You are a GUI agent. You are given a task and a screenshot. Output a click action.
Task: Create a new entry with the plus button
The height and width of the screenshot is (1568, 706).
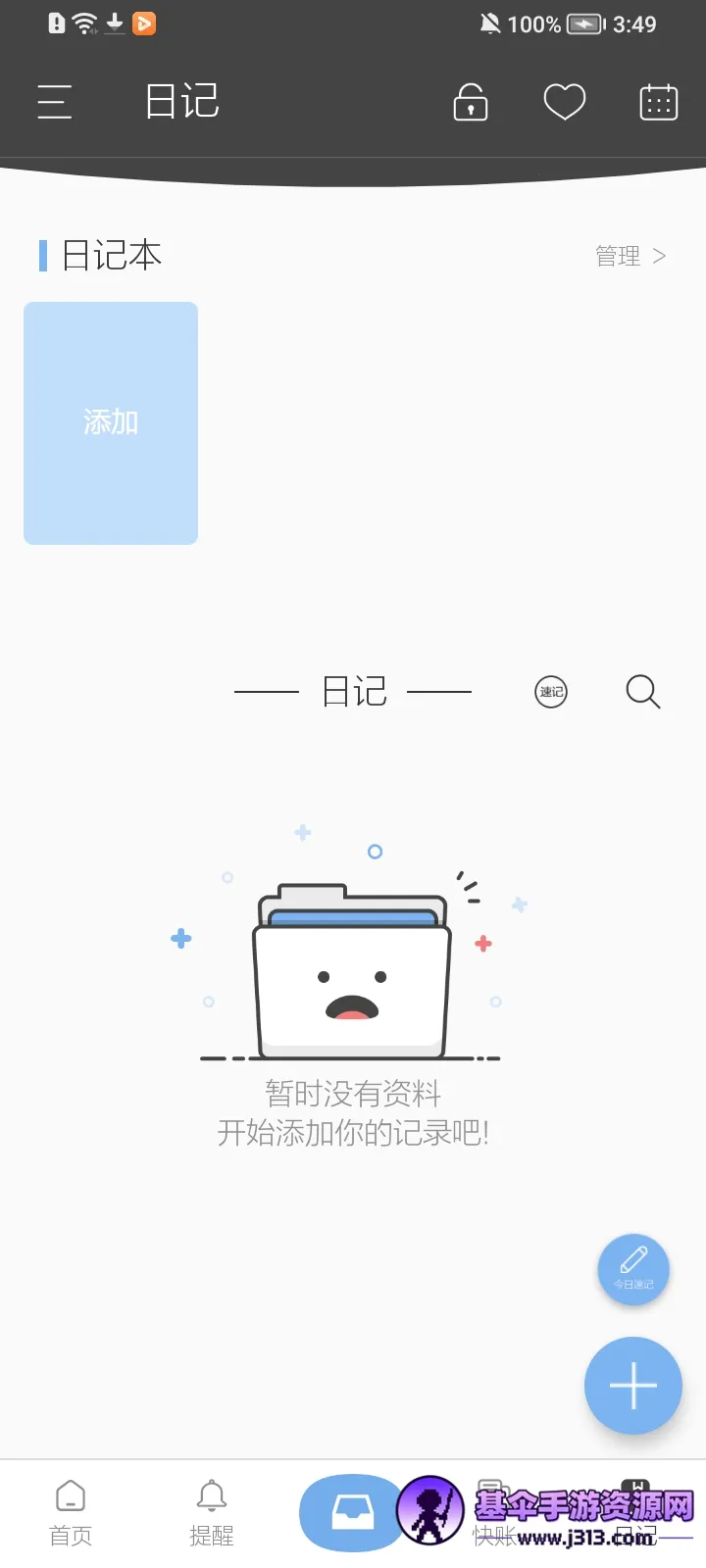point(633,1386)
